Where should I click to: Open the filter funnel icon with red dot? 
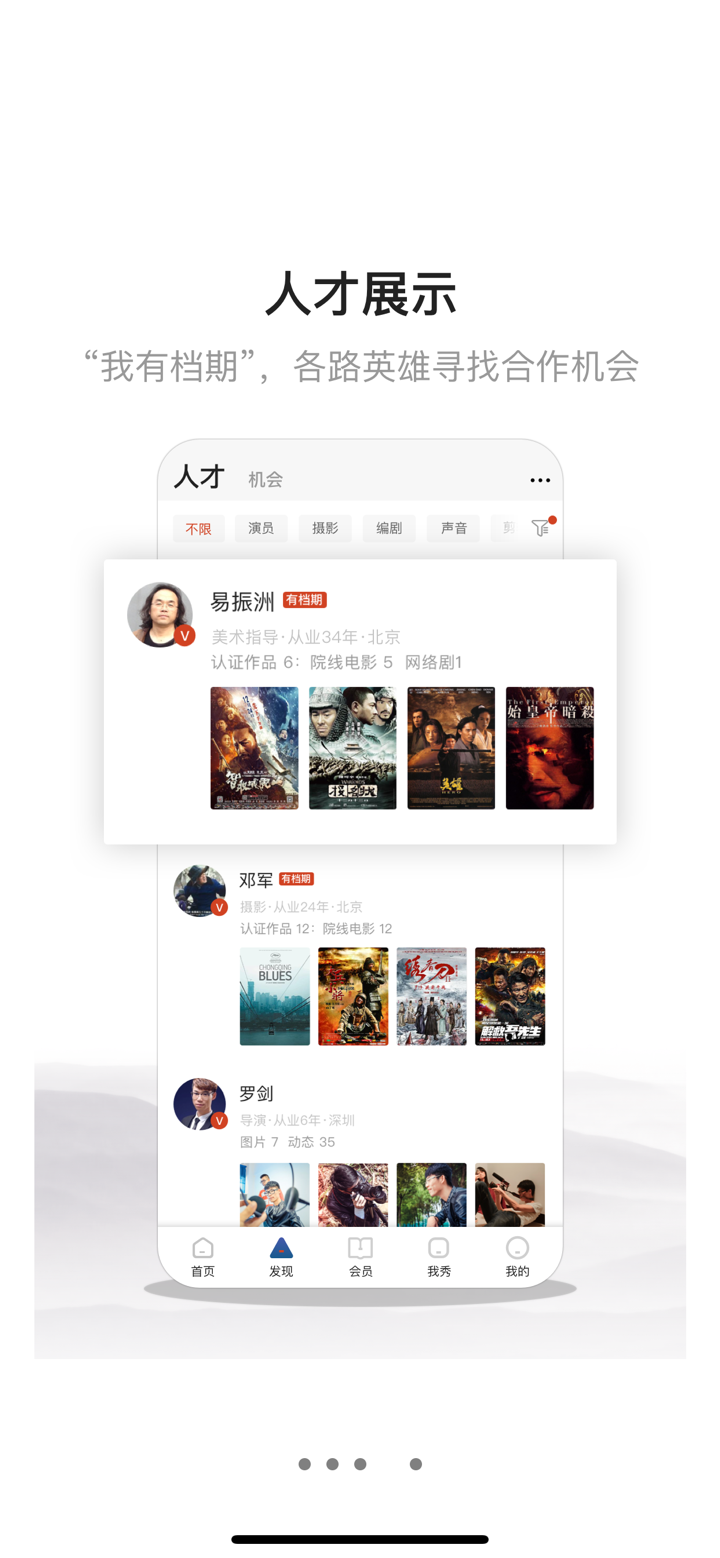point(540,528)
